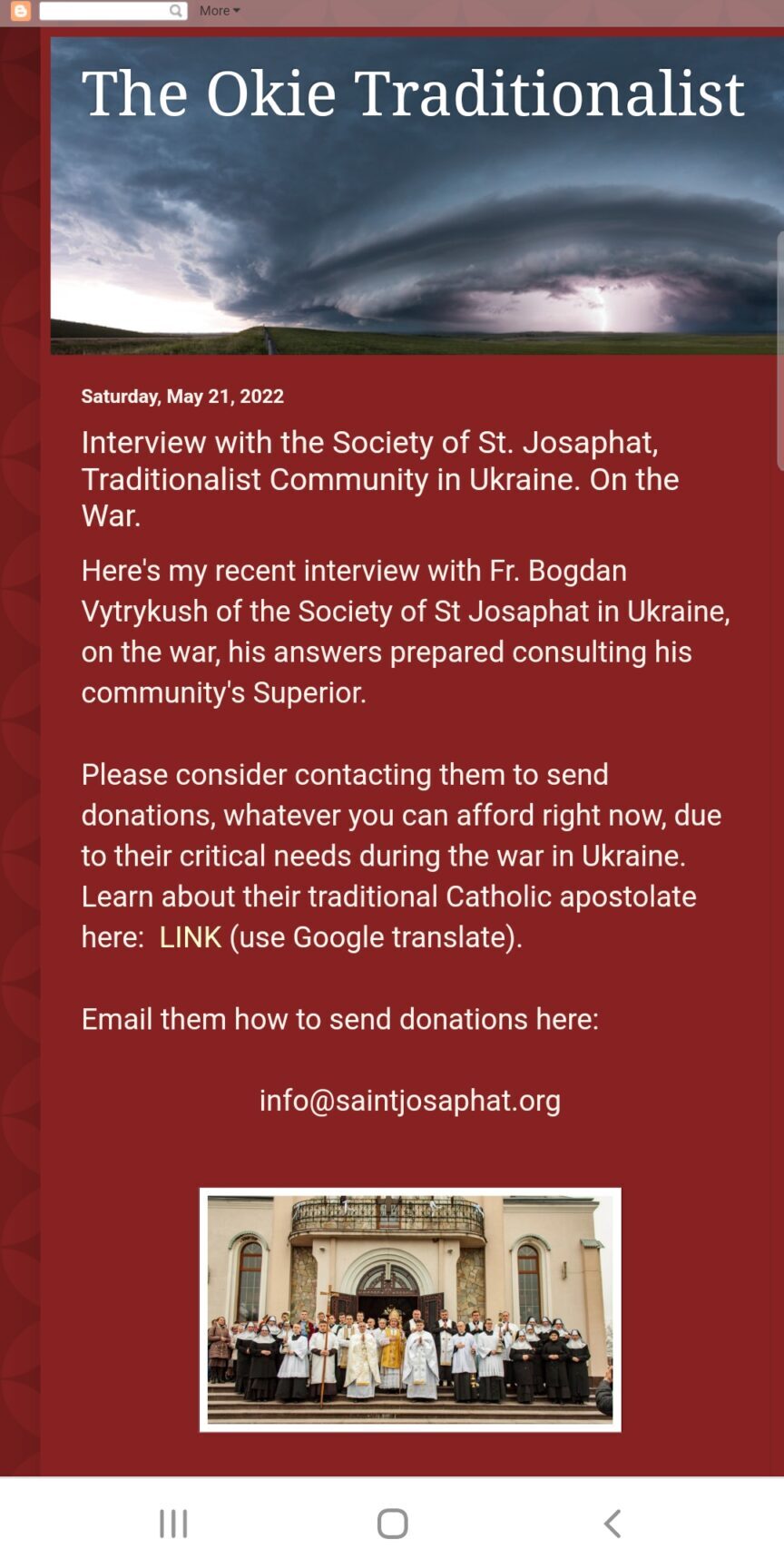Expand the More dropdown in navbar

(x=220, y=11)
